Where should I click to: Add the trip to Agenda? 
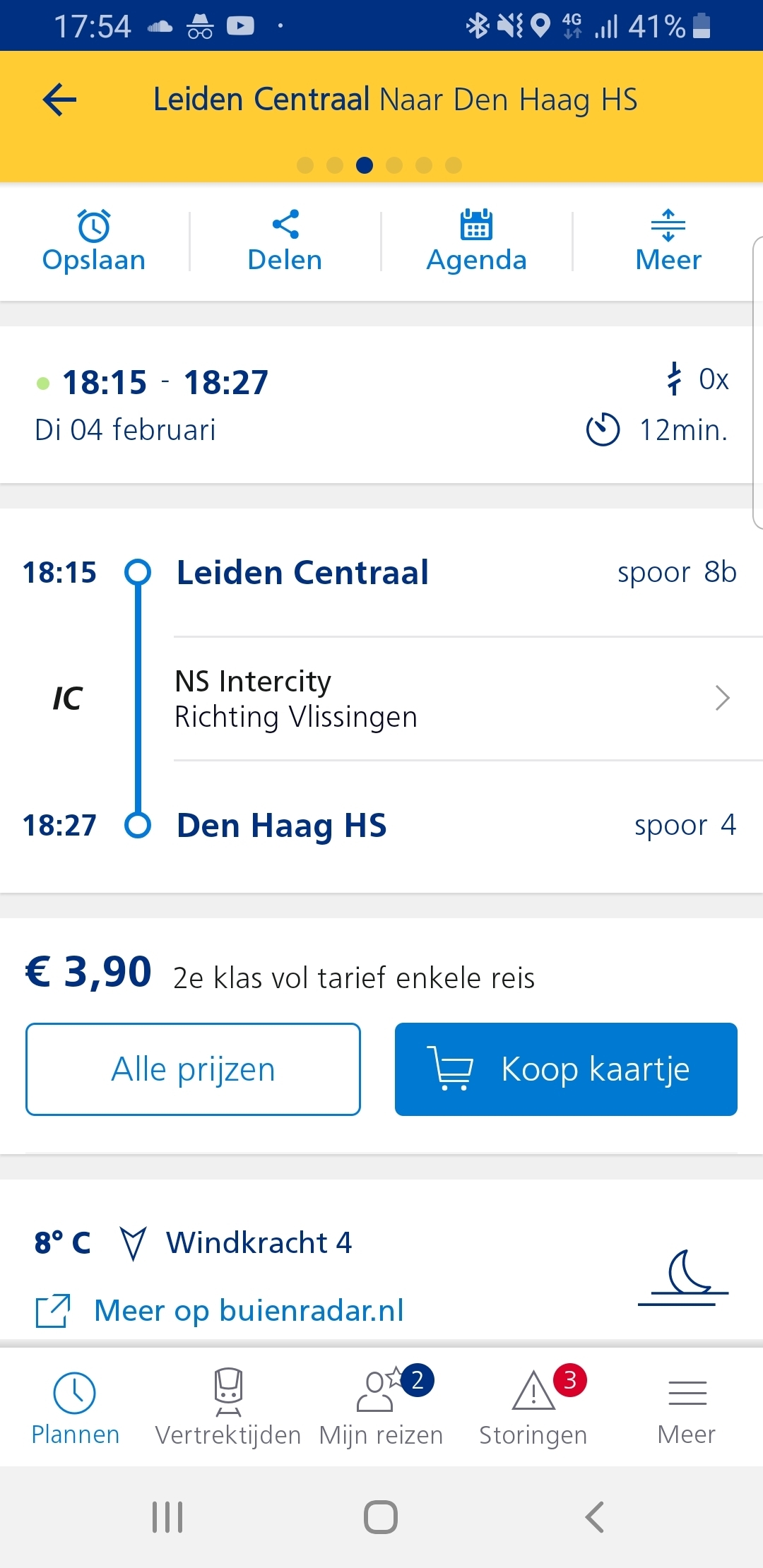477,242
